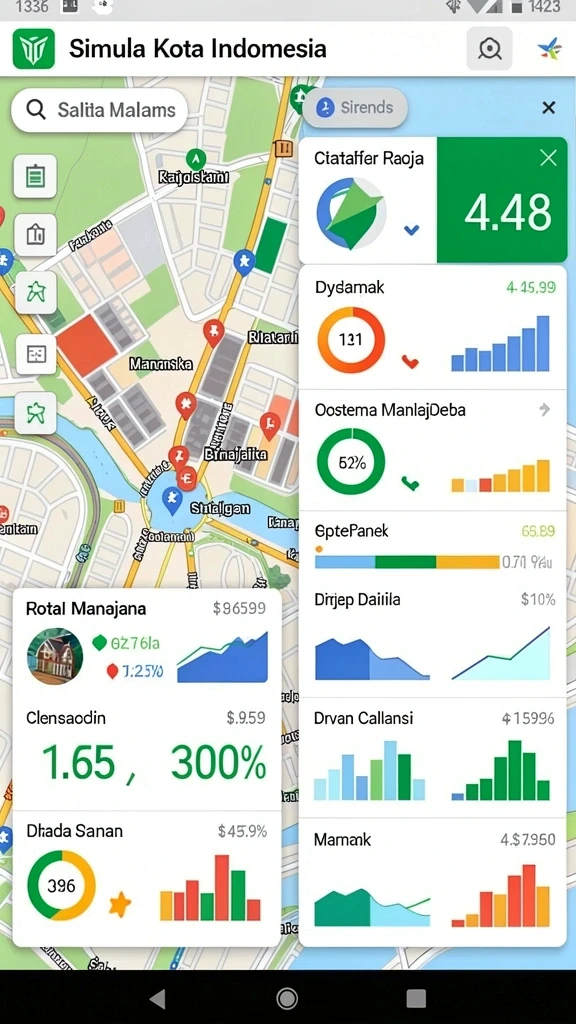
Task: Close the side panel with the black X
Action: [x=549, y=108]
